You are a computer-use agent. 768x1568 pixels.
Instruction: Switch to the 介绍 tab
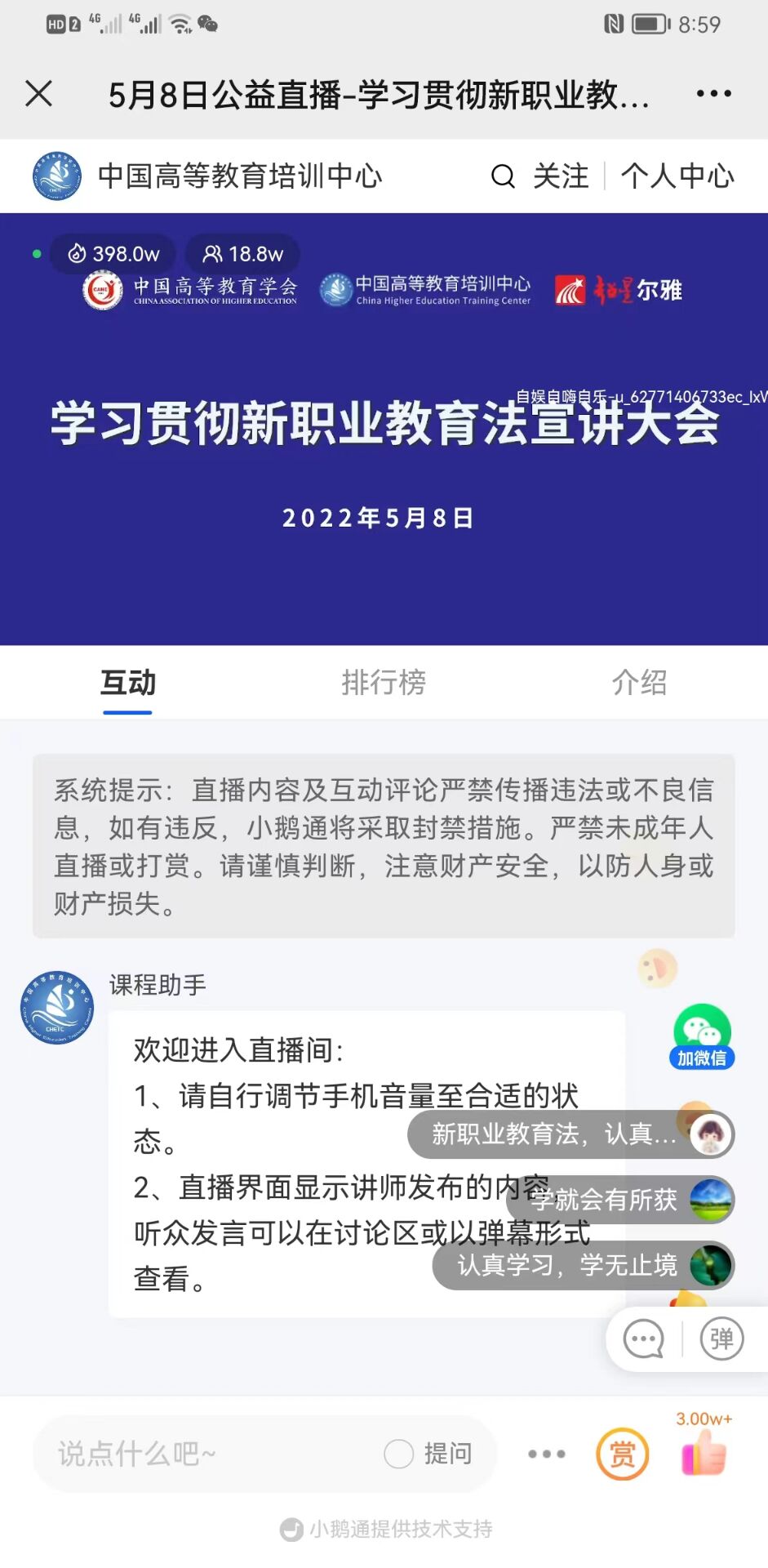pyautogui.click(x=639, y=683)
